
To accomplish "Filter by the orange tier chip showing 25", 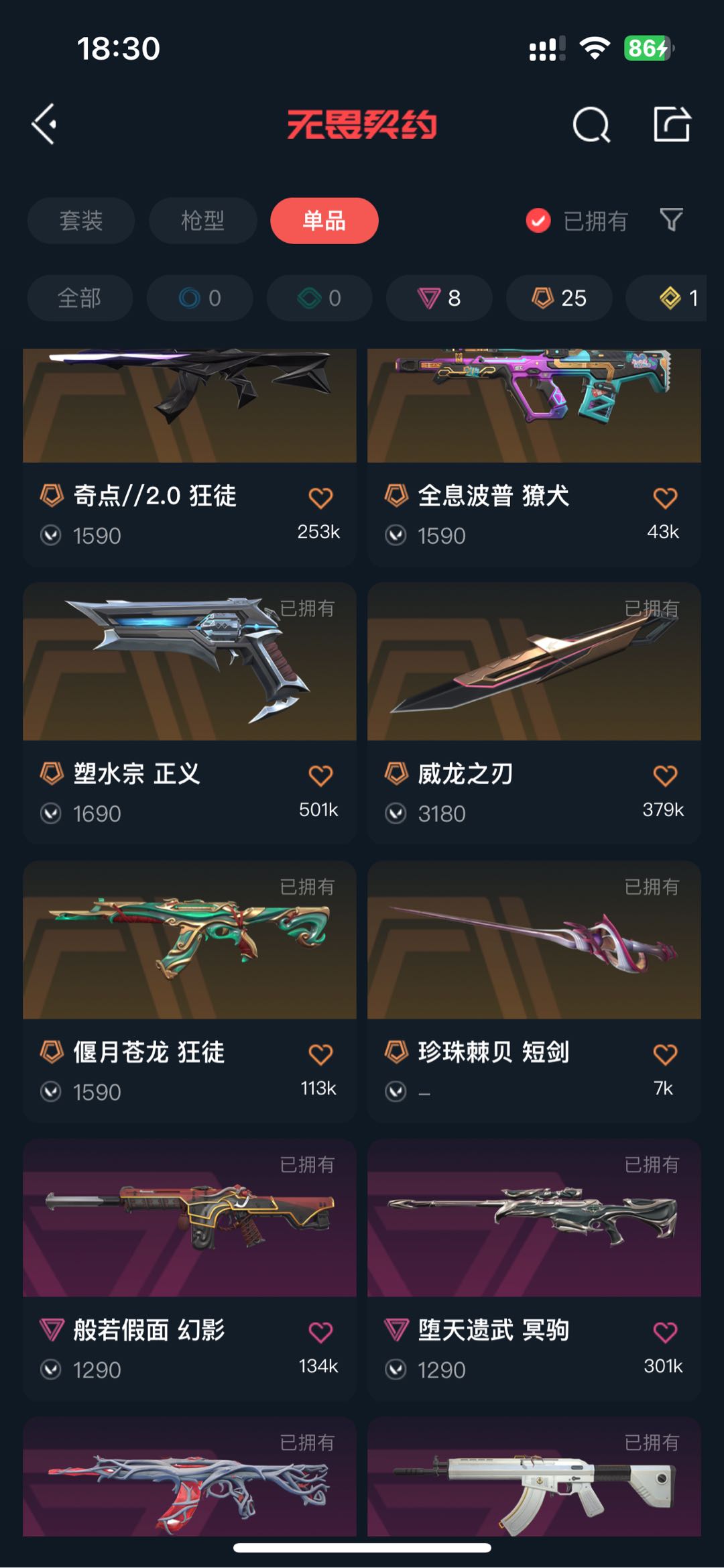I will [x=558, y=298].
